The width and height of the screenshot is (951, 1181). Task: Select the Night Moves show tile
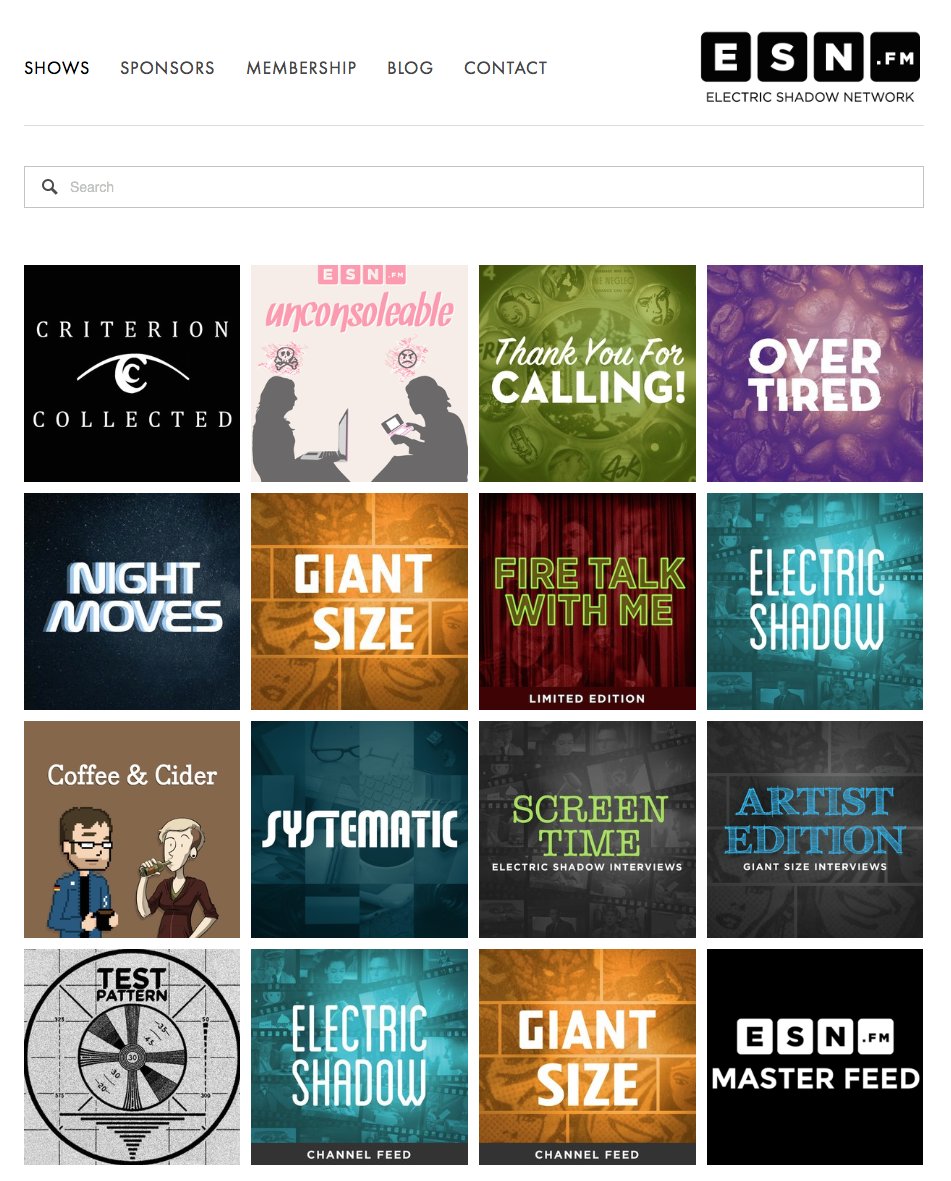pos(132,601)
